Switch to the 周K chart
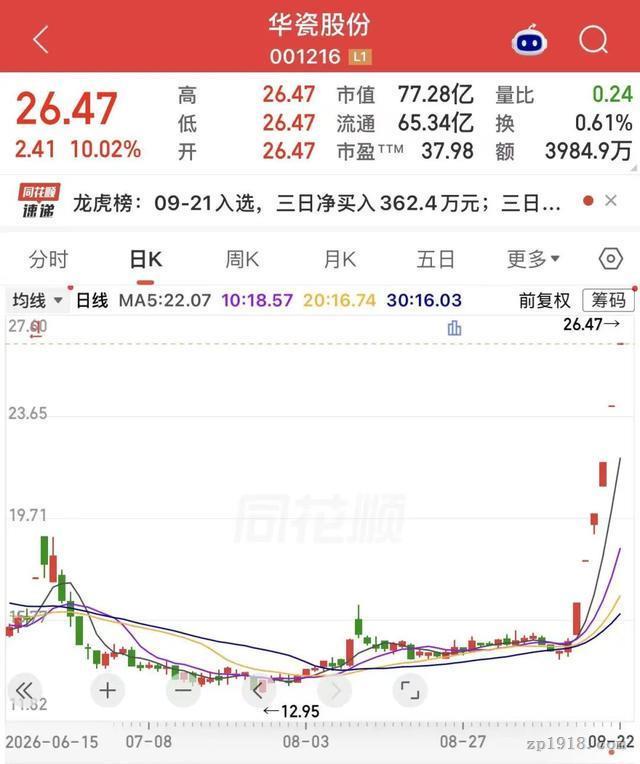This screenshot has height=764, width=640. coord(242,259)
